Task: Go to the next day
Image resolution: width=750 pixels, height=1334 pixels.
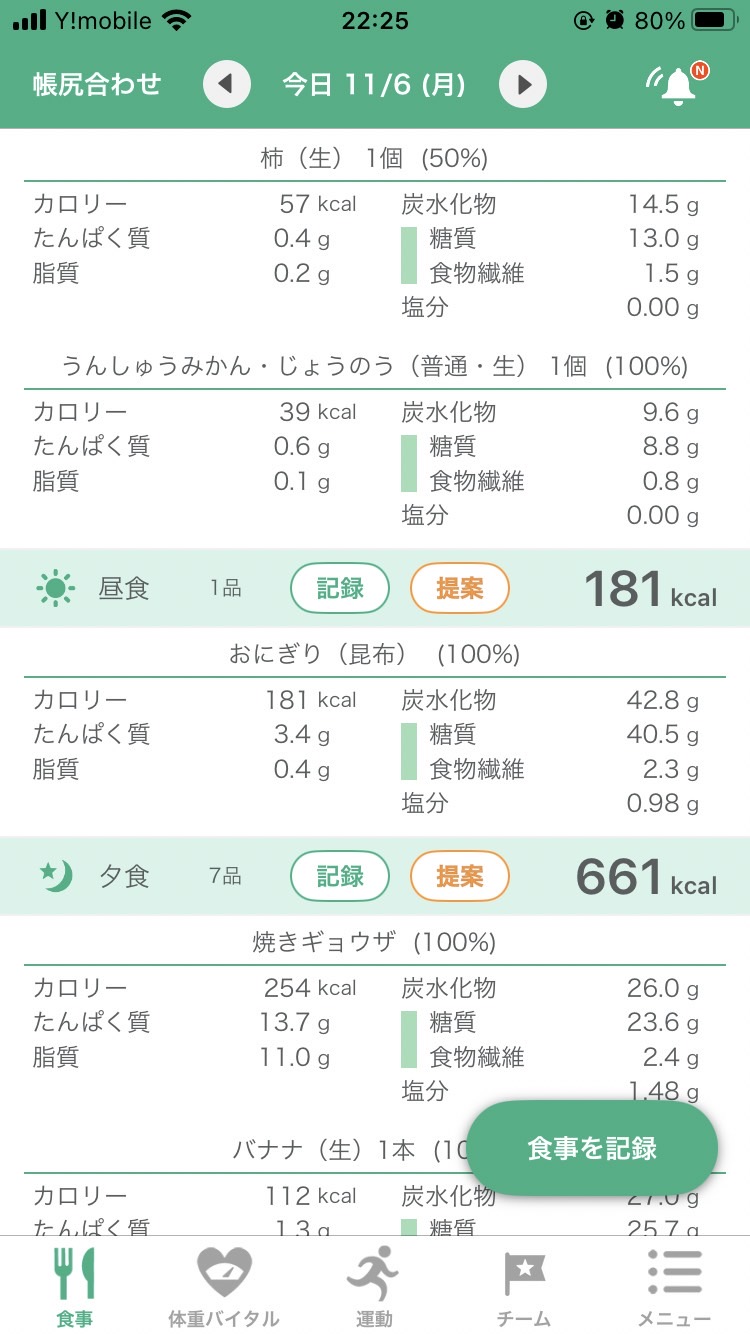Action: point(523,84)
